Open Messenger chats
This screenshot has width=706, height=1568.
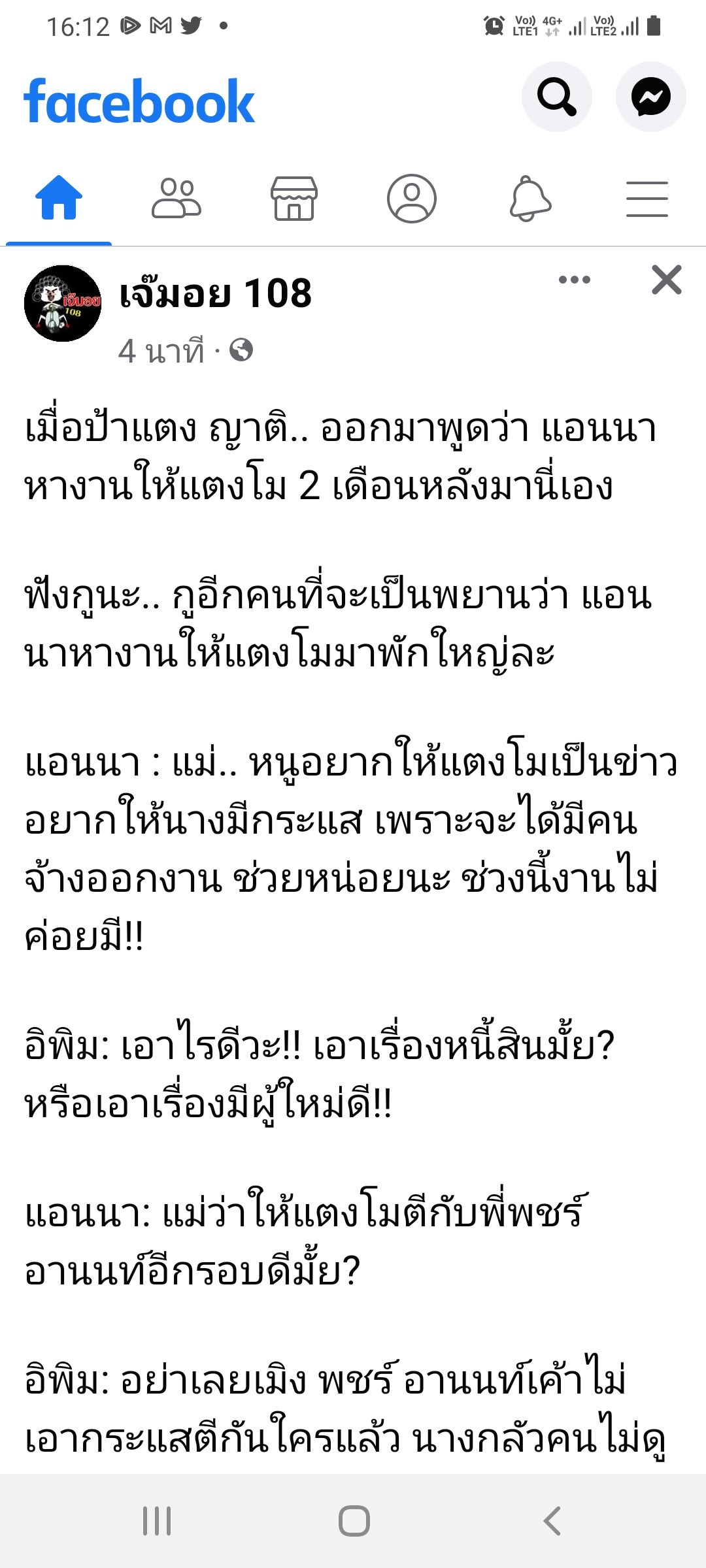650,97
